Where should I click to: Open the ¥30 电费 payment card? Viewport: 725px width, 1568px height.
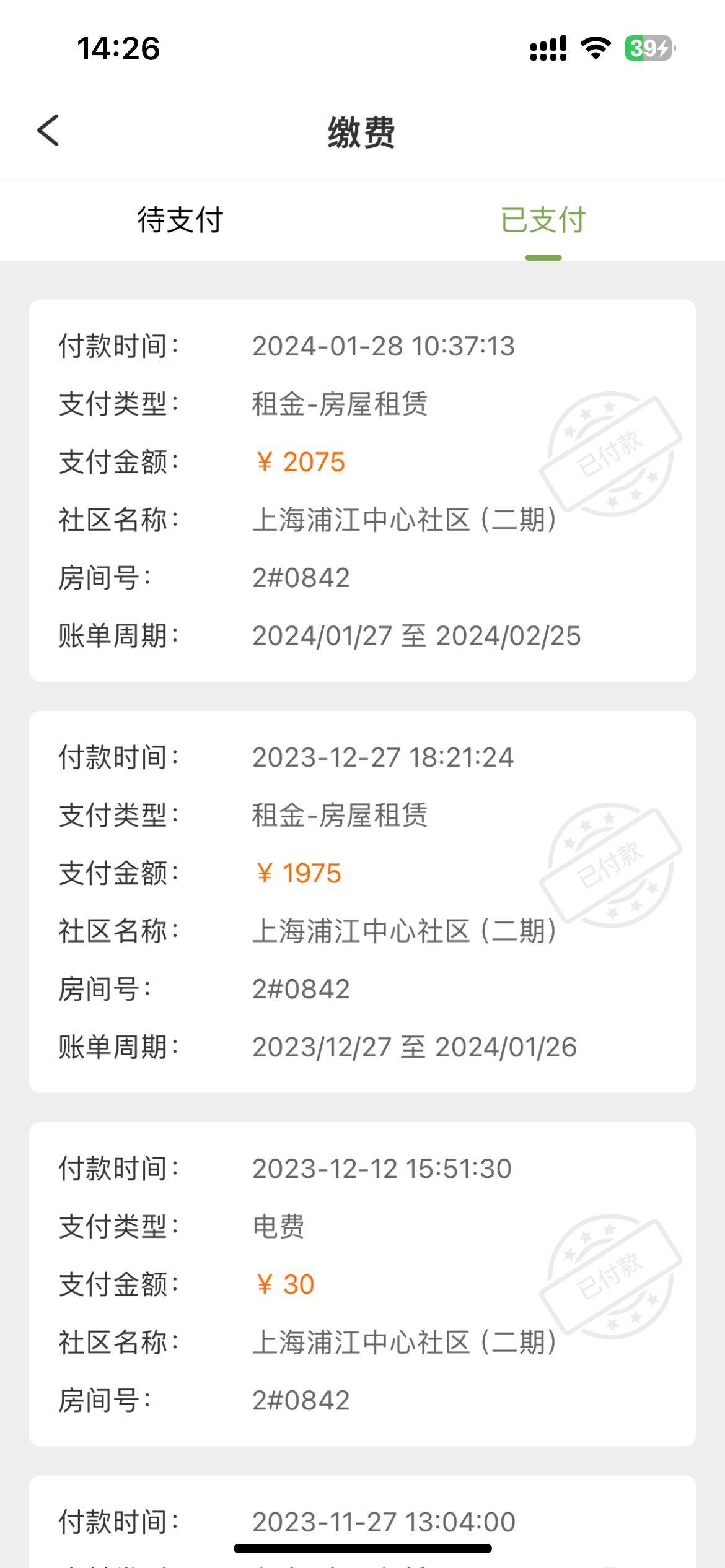pyautogui.click(x=362, y=1284)
